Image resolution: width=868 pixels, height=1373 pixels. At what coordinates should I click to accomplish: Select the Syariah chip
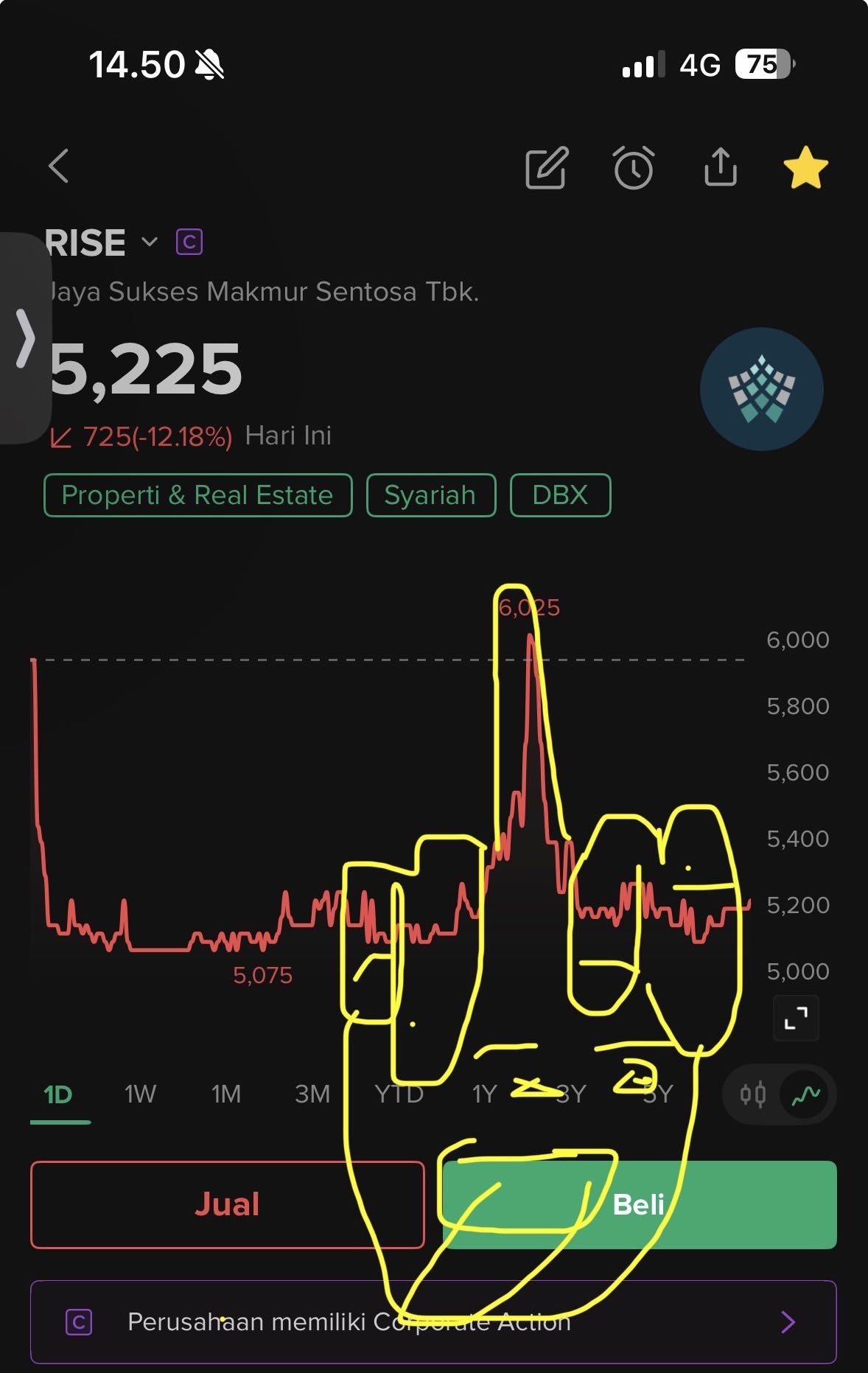[430, 495]
